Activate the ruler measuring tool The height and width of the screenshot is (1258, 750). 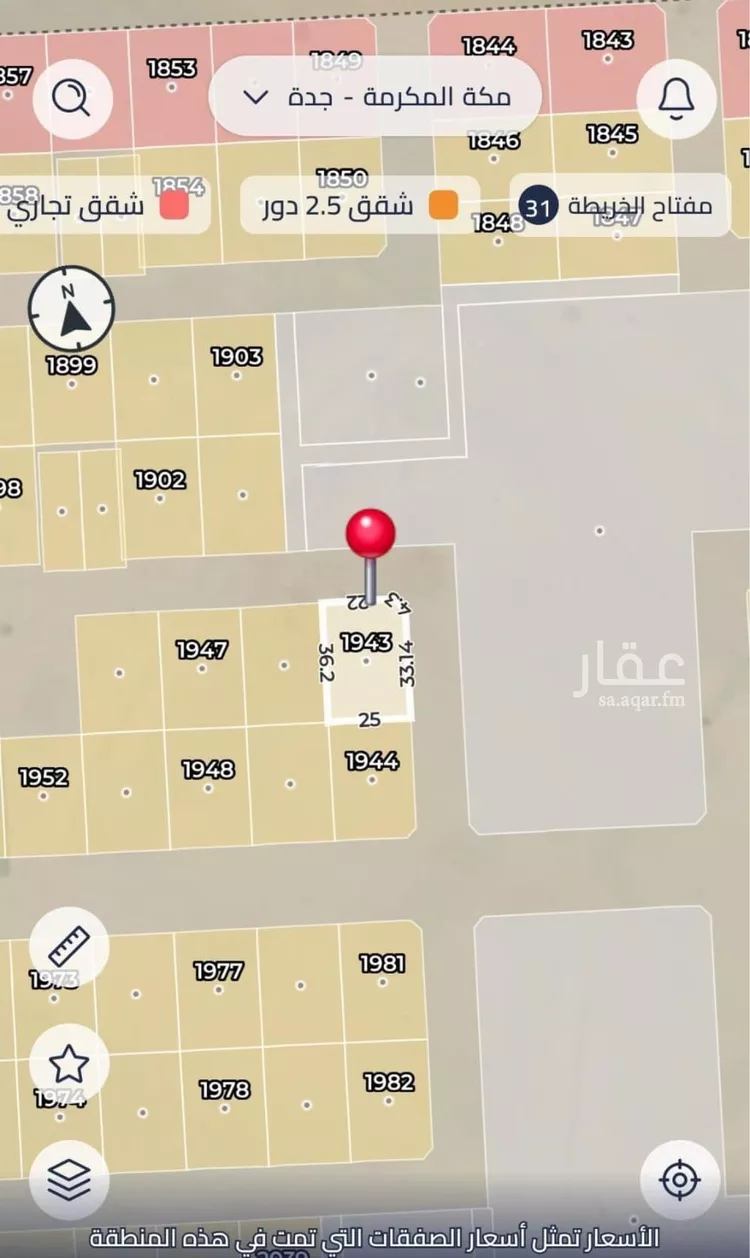coord(69,946)
